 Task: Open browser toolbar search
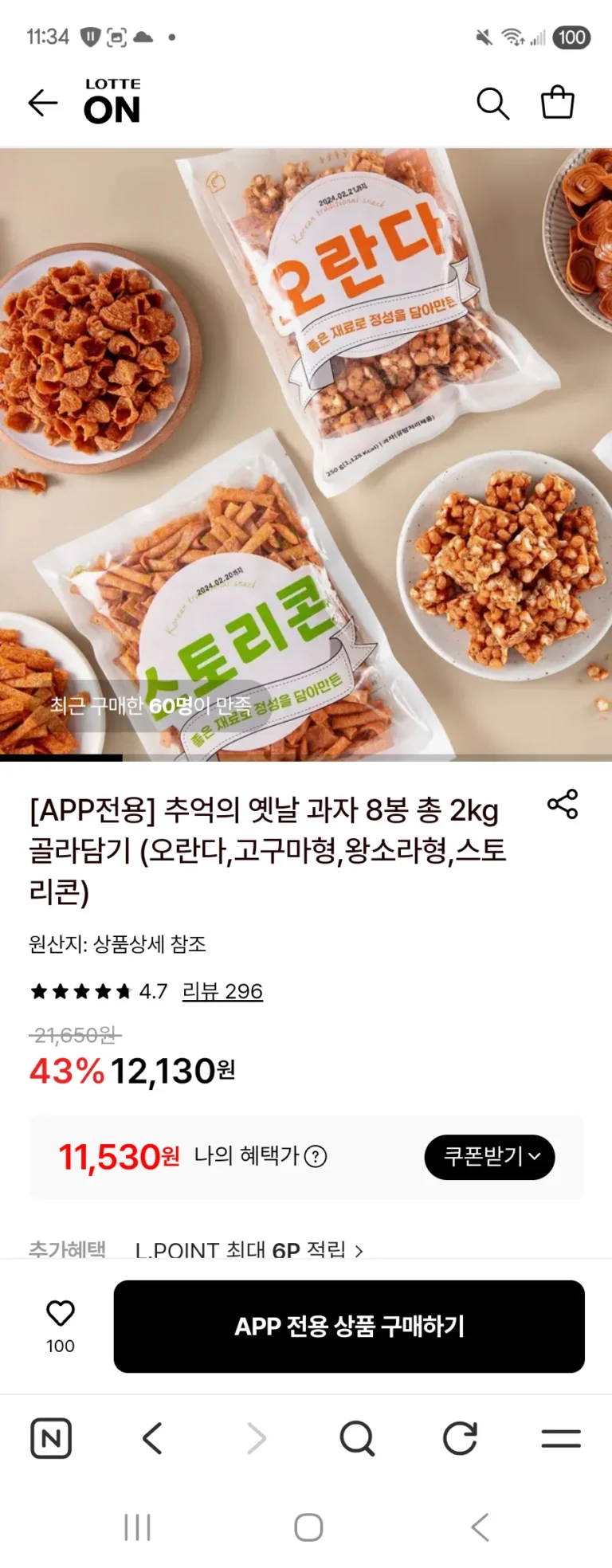357,1439
